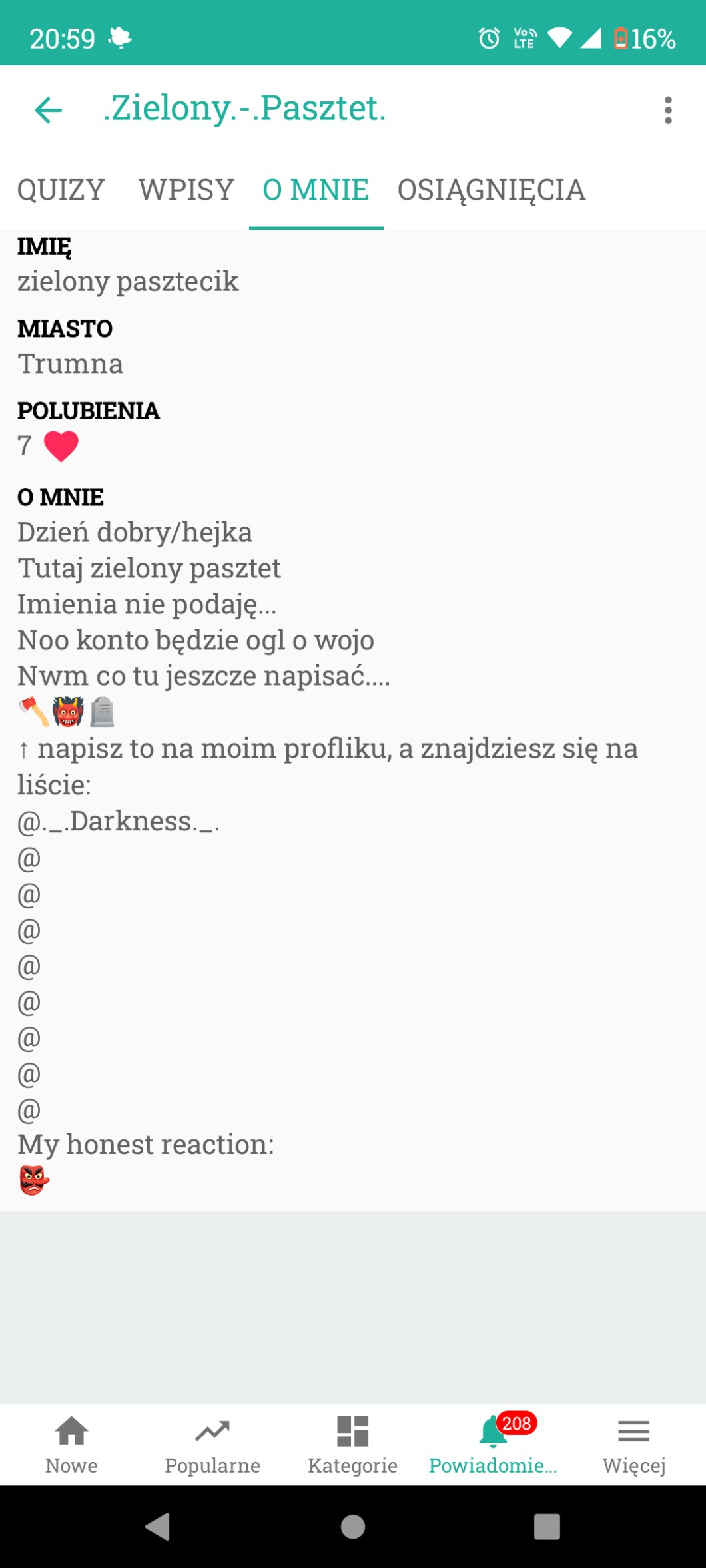Open the three-dot overflow menu
This screenshot has height=1568, width=706.
668,110
